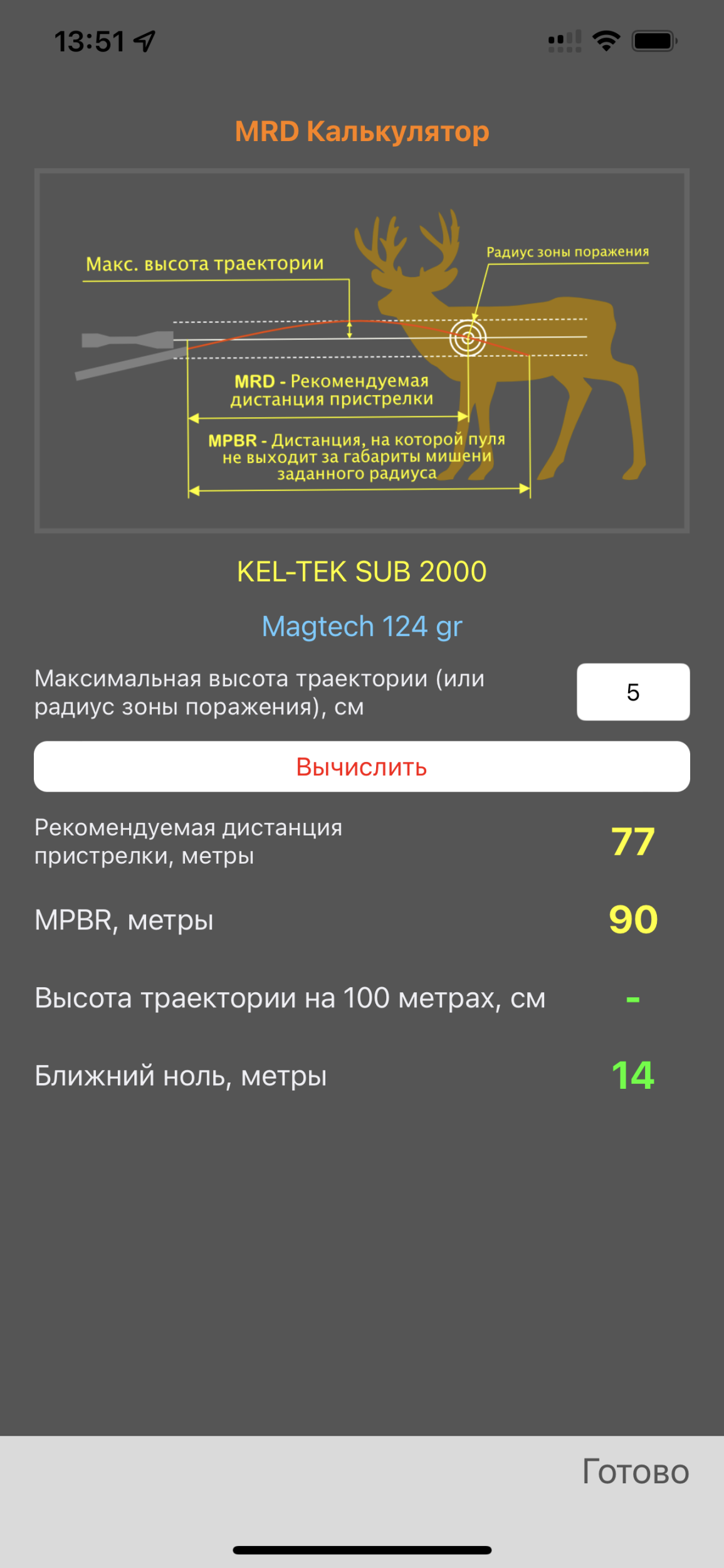Tap the Вычислить button
The image size is (724, 1568).
362,766
